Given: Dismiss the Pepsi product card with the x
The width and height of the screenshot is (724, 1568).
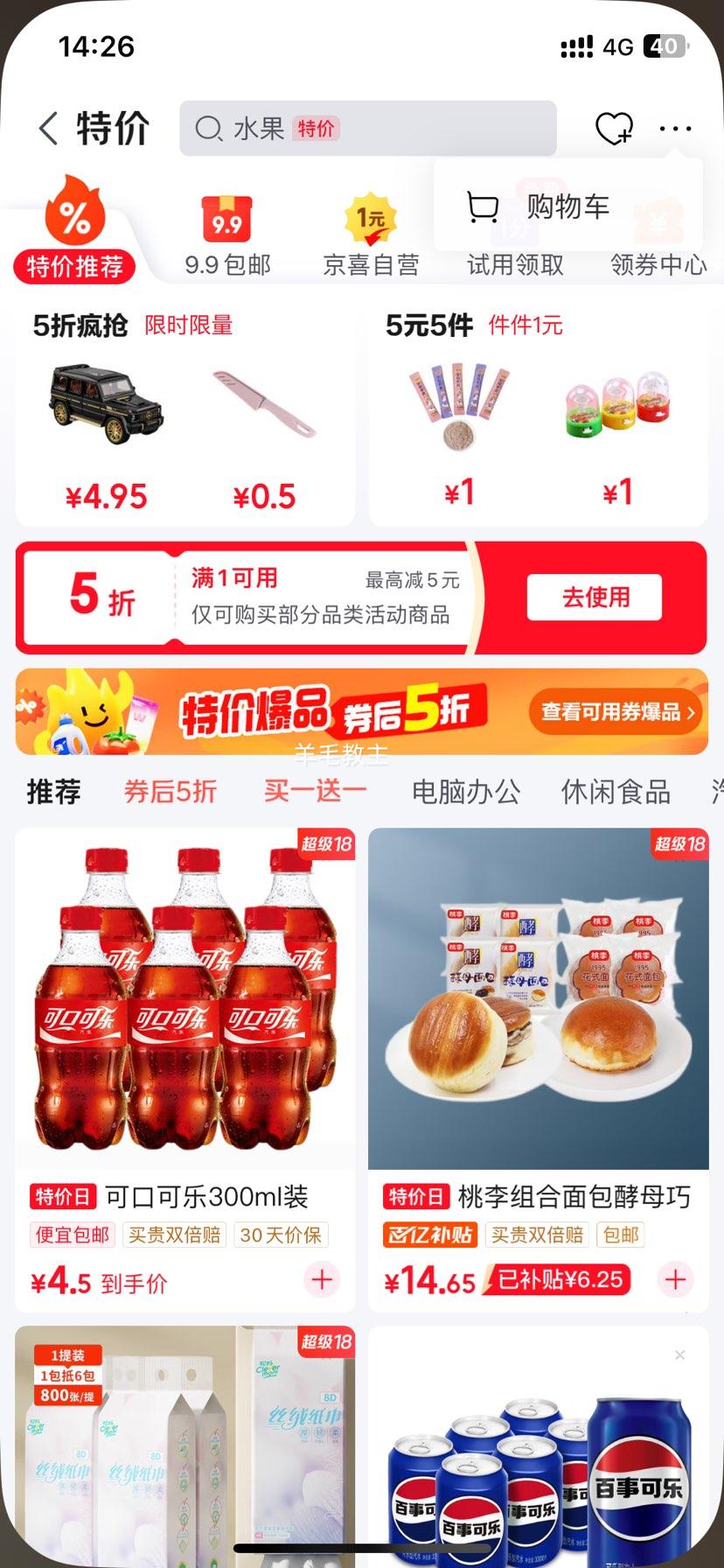Looking at the screenshot, I should coord(679,1354).
